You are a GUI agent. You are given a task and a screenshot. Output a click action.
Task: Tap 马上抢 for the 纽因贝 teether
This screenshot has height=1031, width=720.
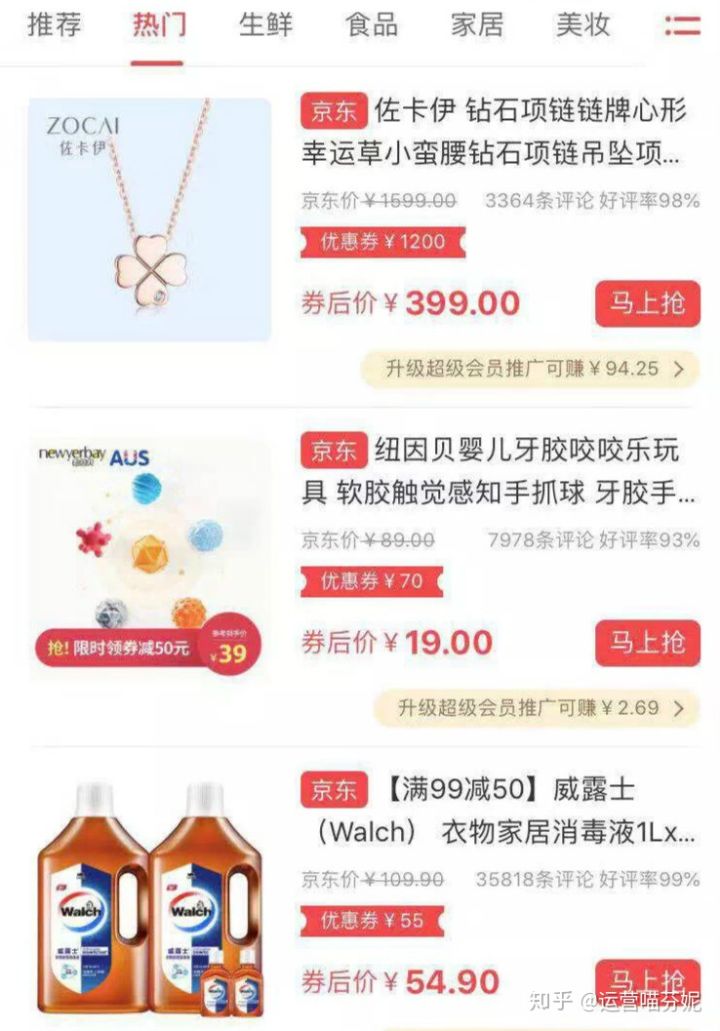647,642
